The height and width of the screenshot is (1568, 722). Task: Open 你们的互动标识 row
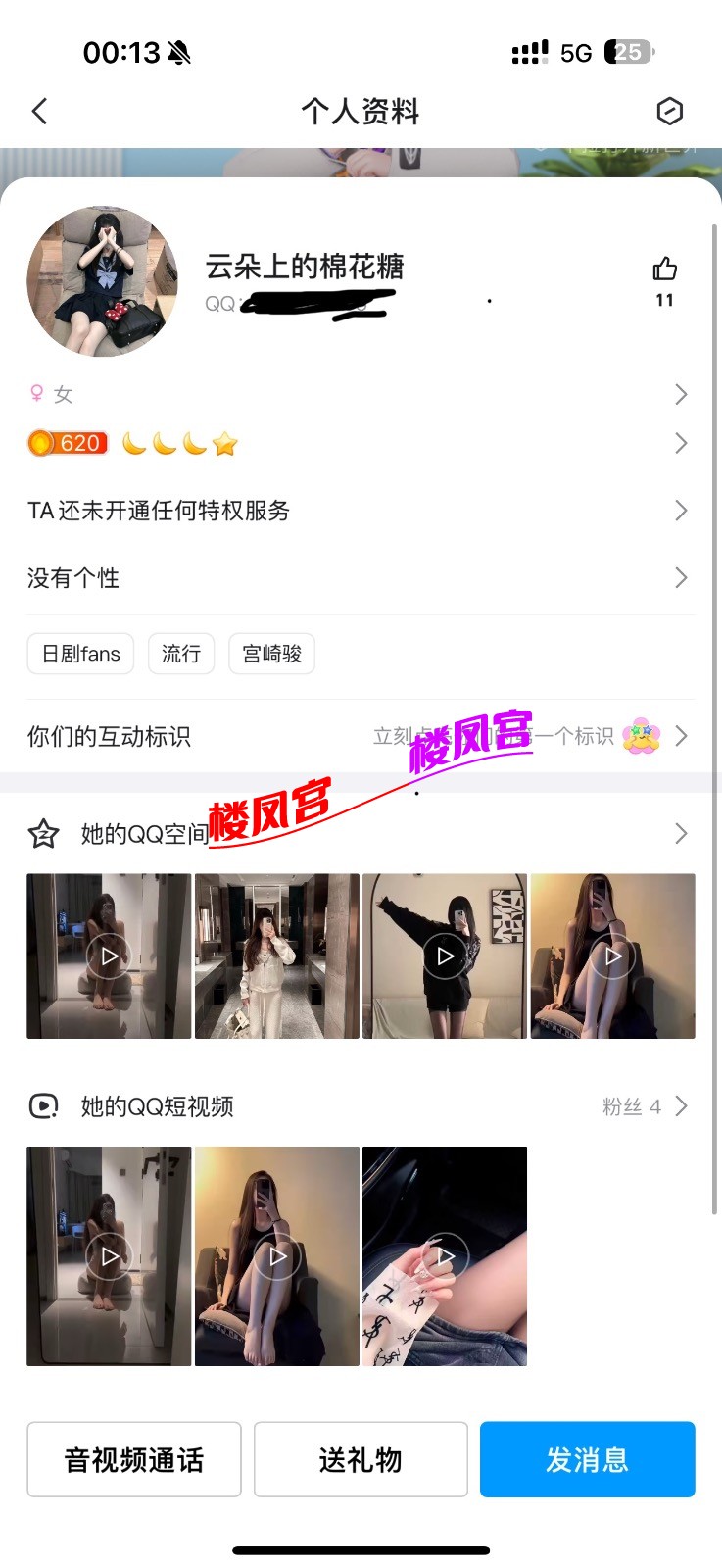[361, 736]
